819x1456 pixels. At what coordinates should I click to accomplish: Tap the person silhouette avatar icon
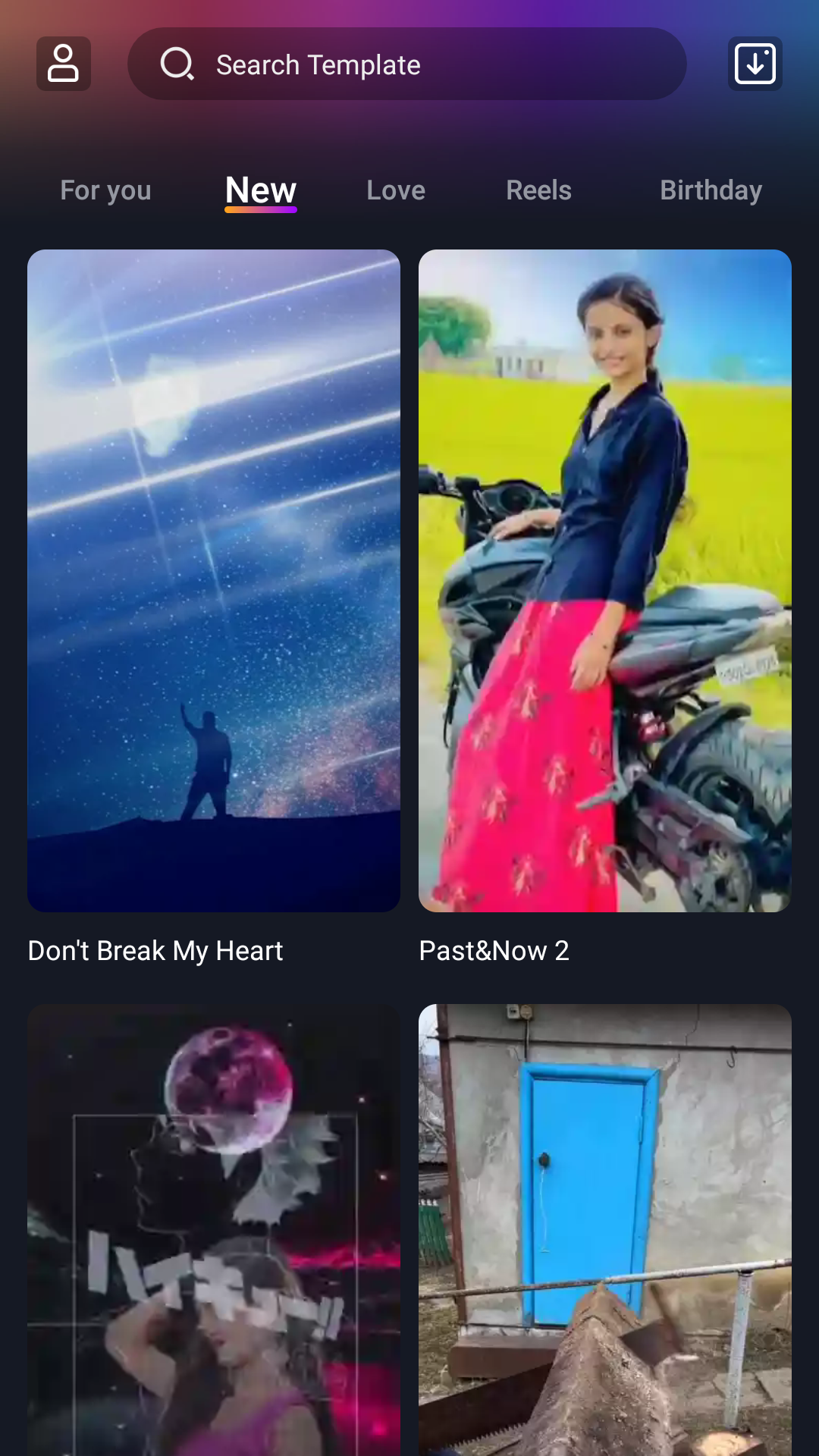coord(63,63)
